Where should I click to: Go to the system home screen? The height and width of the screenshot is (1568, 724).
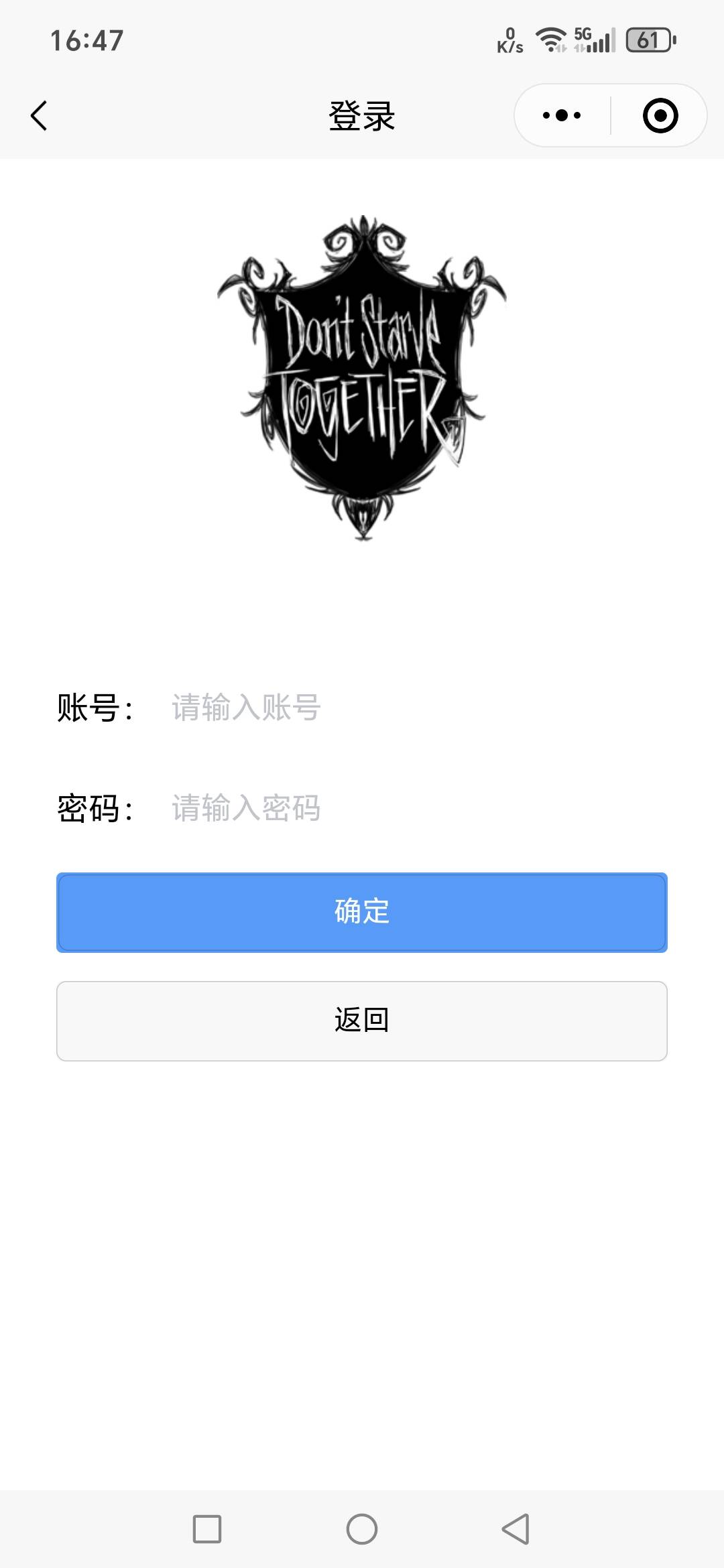click(x=362, y=1529)
